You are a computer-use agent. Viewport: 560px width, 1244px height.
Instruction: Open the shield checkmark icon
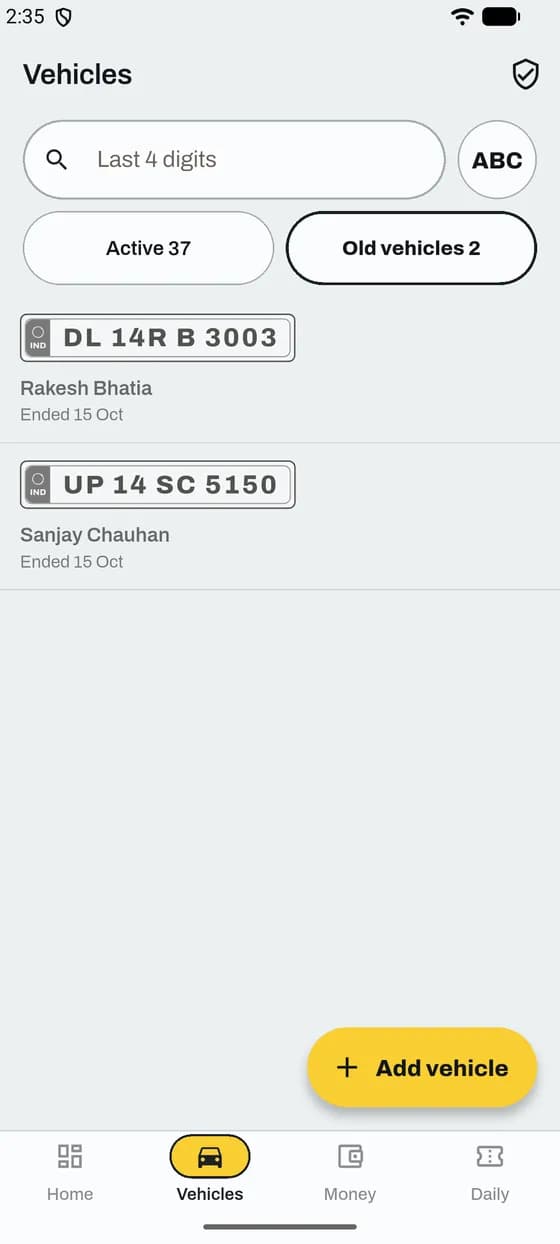(x=525, y=74)
